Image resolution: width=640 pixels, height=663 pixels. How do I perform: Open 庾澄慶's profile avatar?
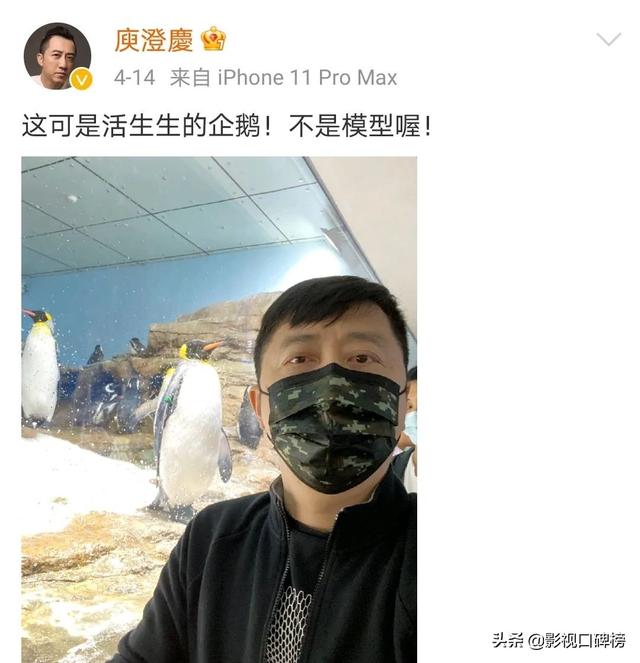click(x=57, y=54)
